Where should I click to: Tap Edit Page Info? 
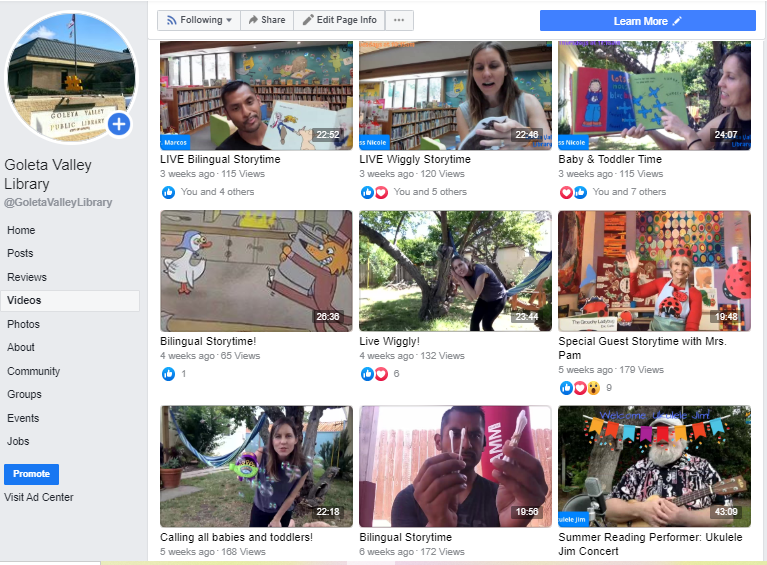(x=339, y=20)
